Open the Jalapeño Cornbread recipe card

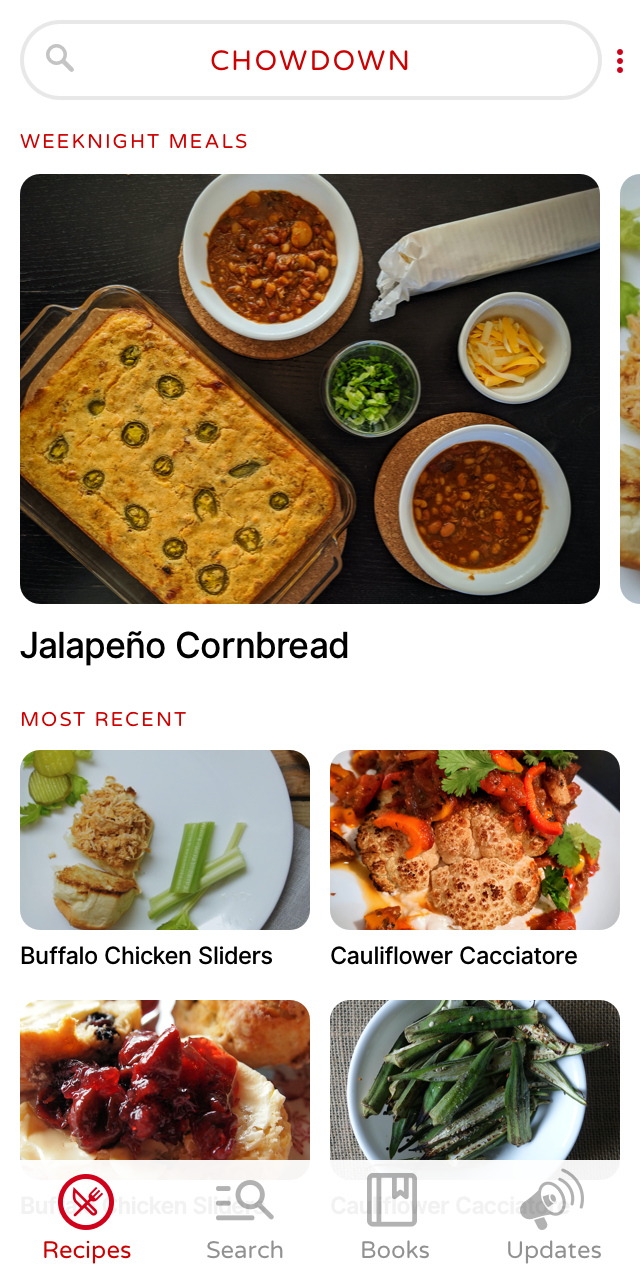pyautogui.click(x=310, y=389)
